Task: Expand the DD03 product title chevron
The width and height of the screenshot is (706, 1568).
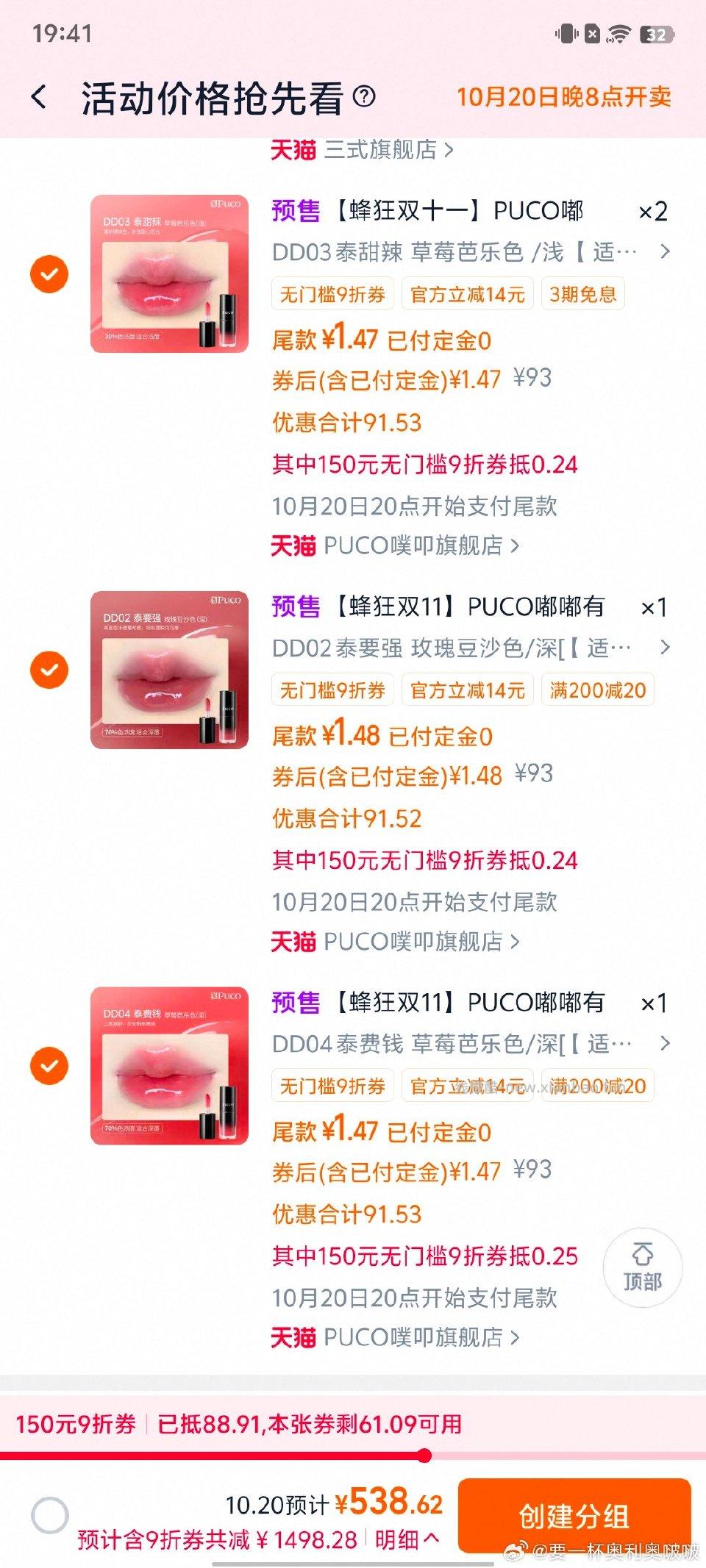Action: coord(664,252)
